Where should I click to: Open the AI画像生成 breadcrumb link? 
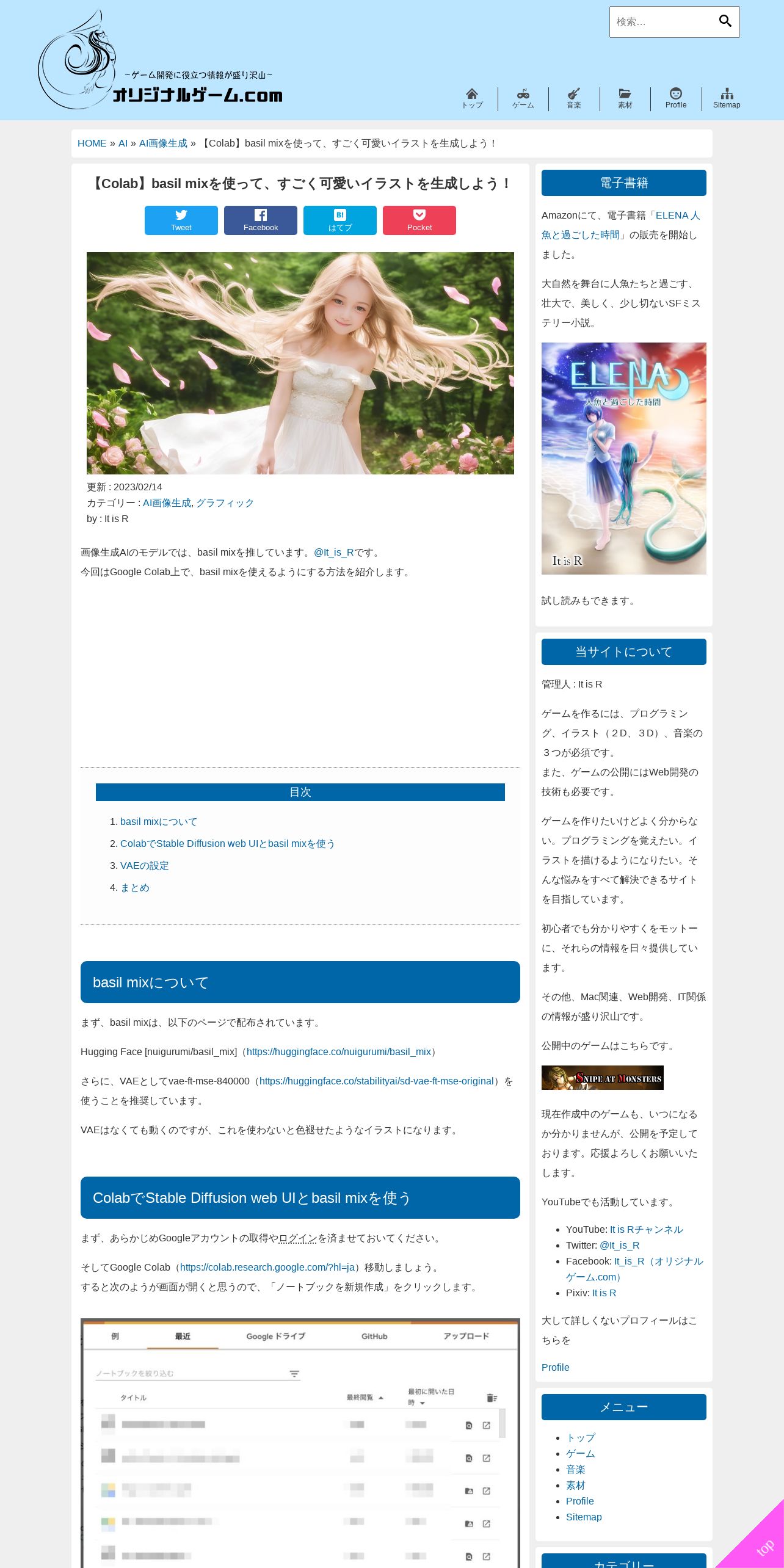[x=163, y=143]
